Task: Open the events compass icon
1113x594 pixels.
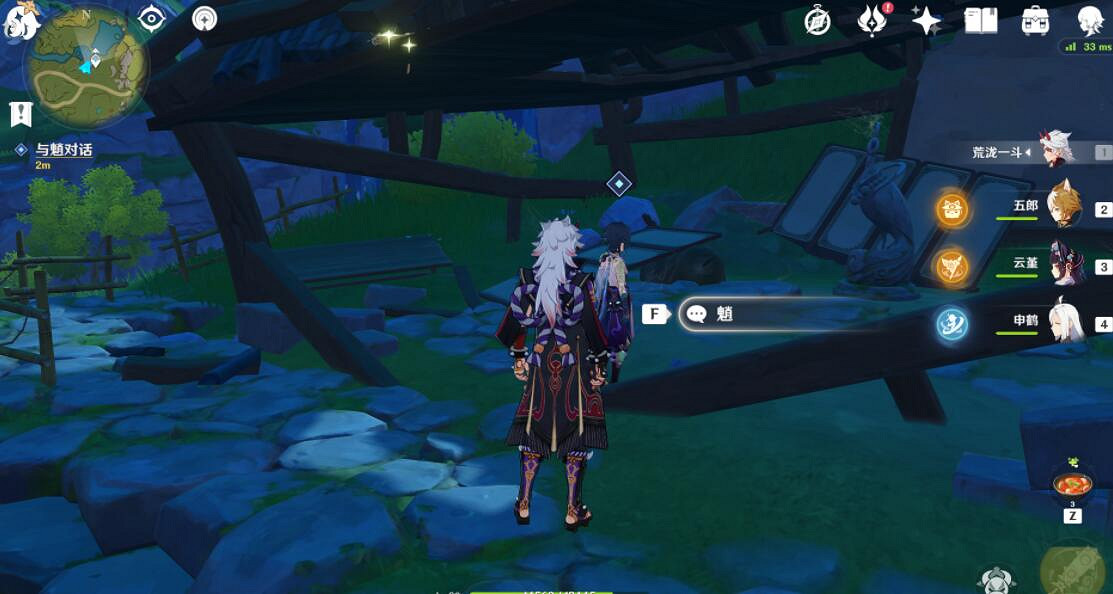Action: click(x=818, y=20)
